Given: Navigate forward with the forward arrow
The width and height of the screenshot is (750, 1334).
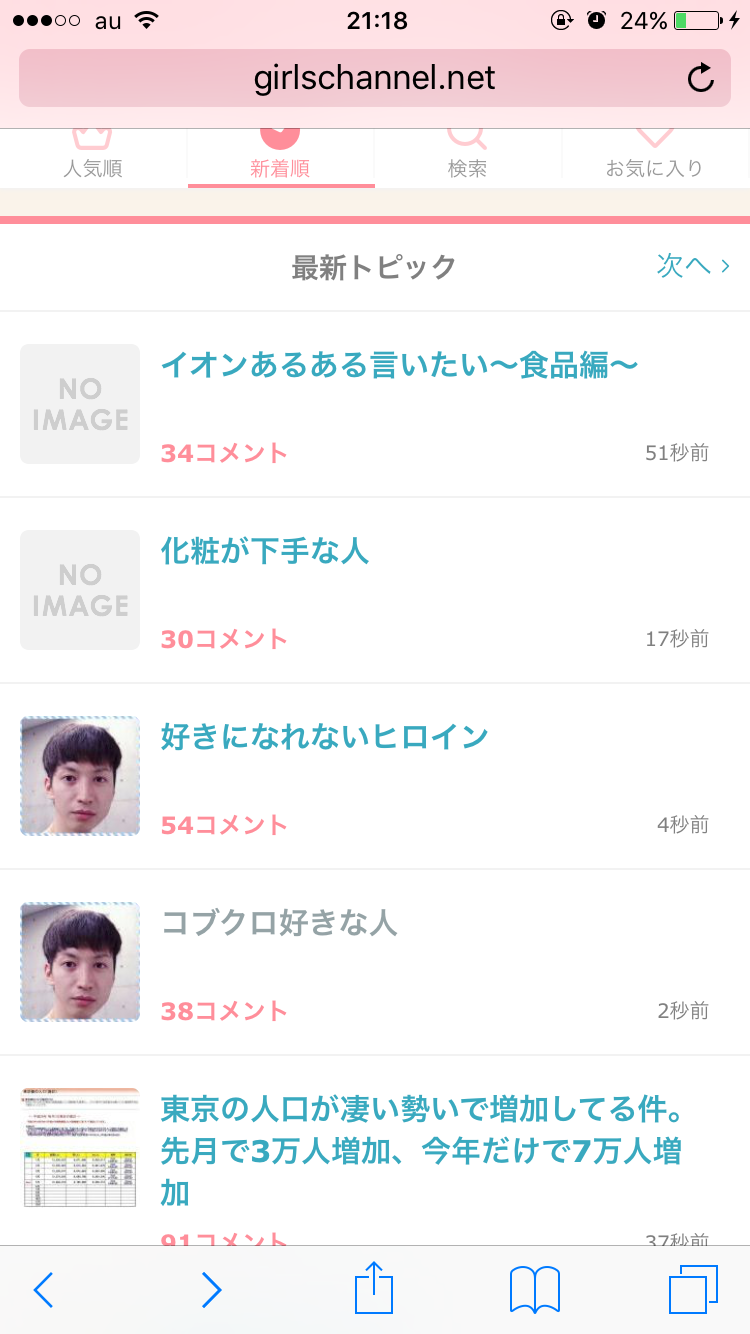Looking at the screenshot, I should (x=210, y=1290).
